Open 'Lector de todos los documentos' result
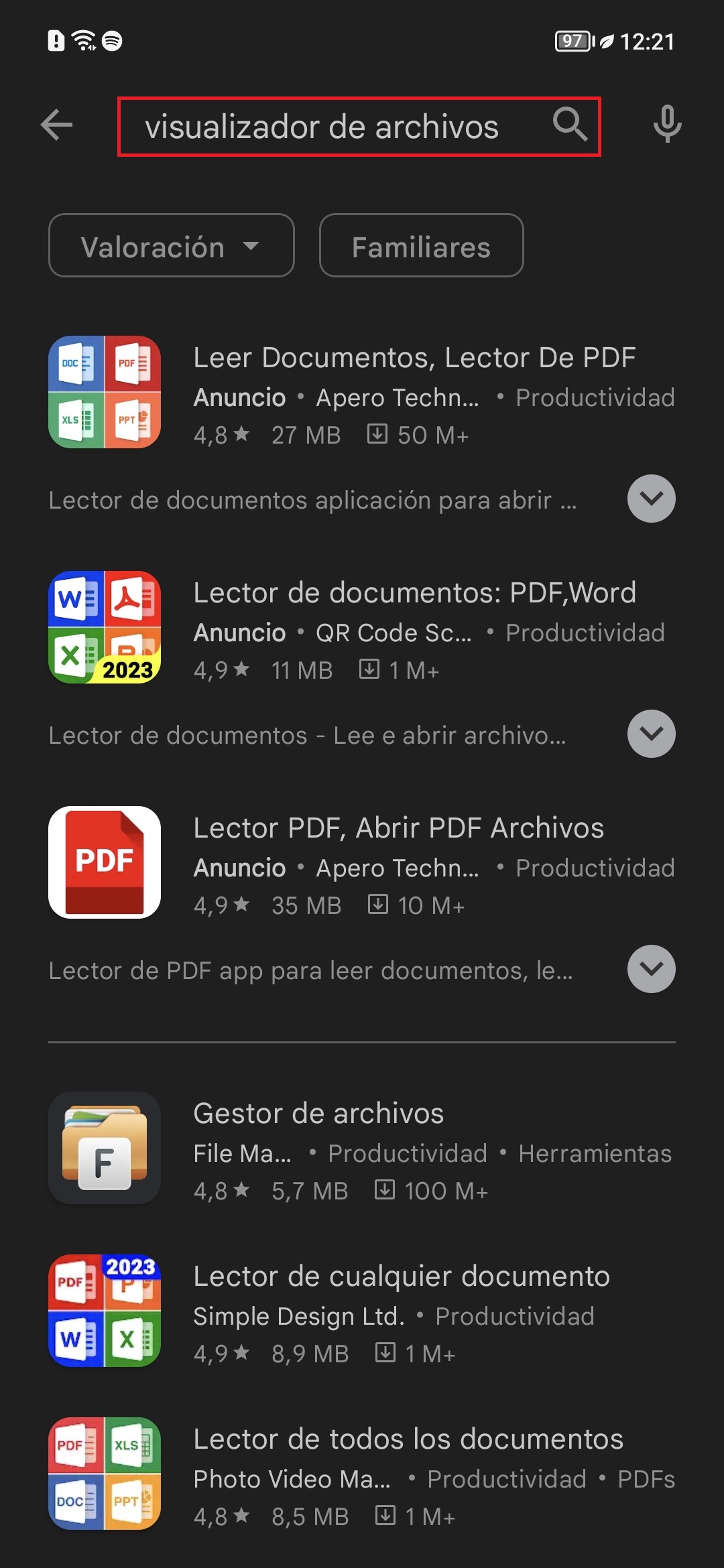The height and width of the screenshot is (1568, 724). (x=408, y=1440)
